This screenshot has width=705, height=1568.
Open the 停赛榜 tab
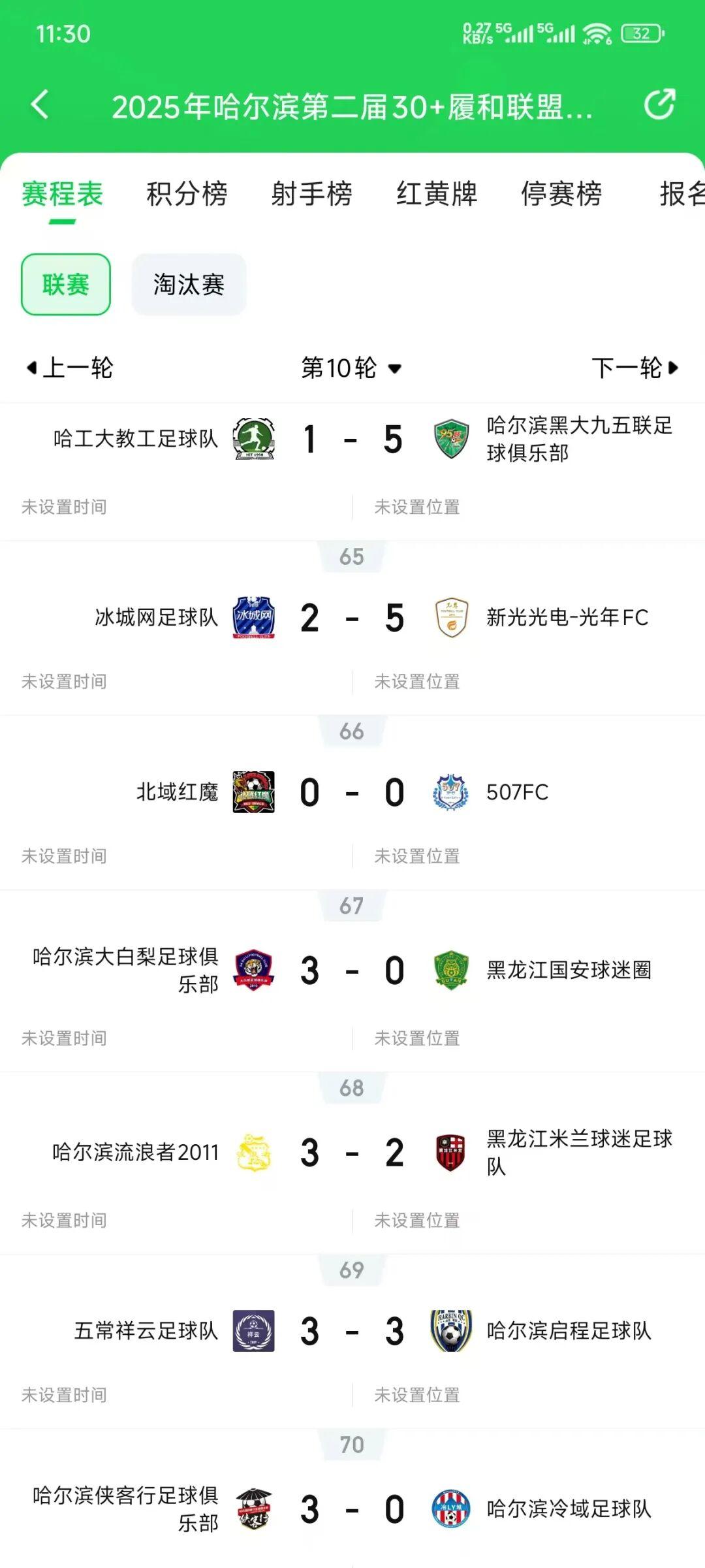(x=561, y=194)
